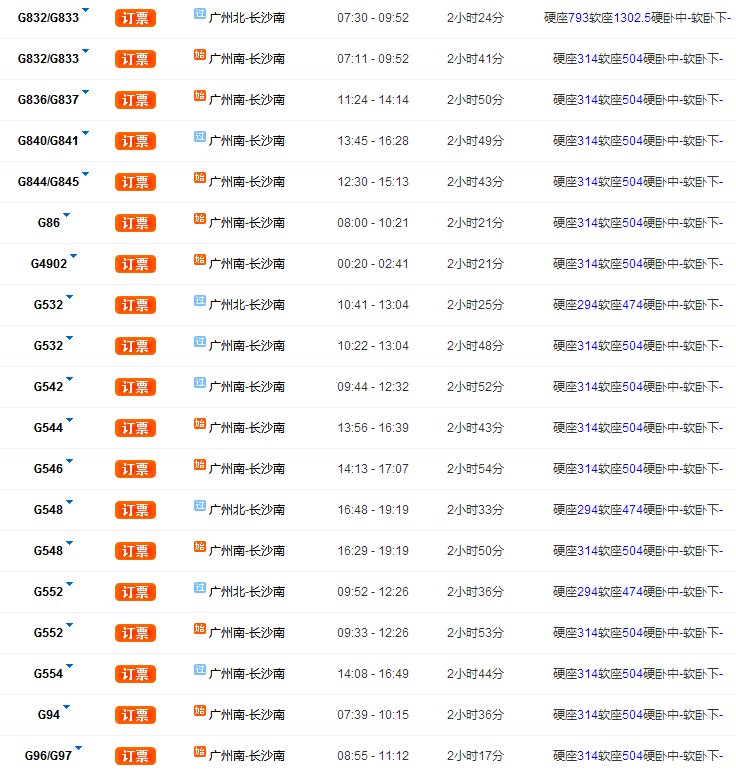Expand G96/G97 train number dropdown
The image size is (736, 776).
click(x=78, y=749)
